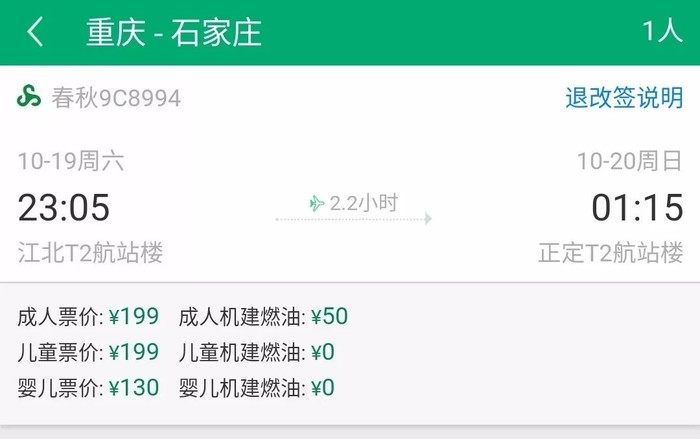Open the 退改签说明 refund policy link
This screenshot has width=700, height=439.
[624, 97]
